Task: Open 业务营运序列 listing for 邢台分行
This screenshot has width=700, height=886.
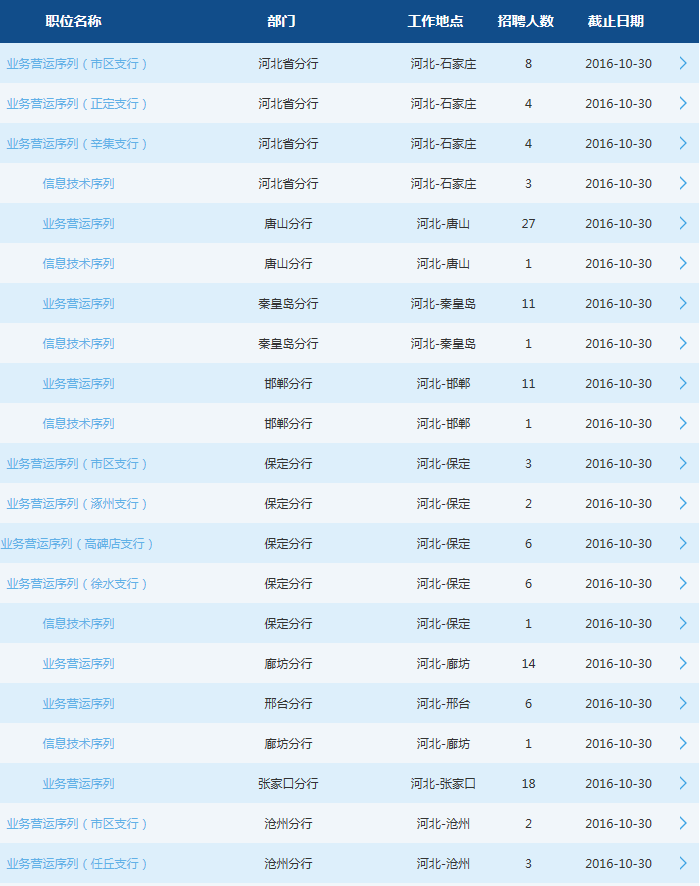Action: click(78, 704)
